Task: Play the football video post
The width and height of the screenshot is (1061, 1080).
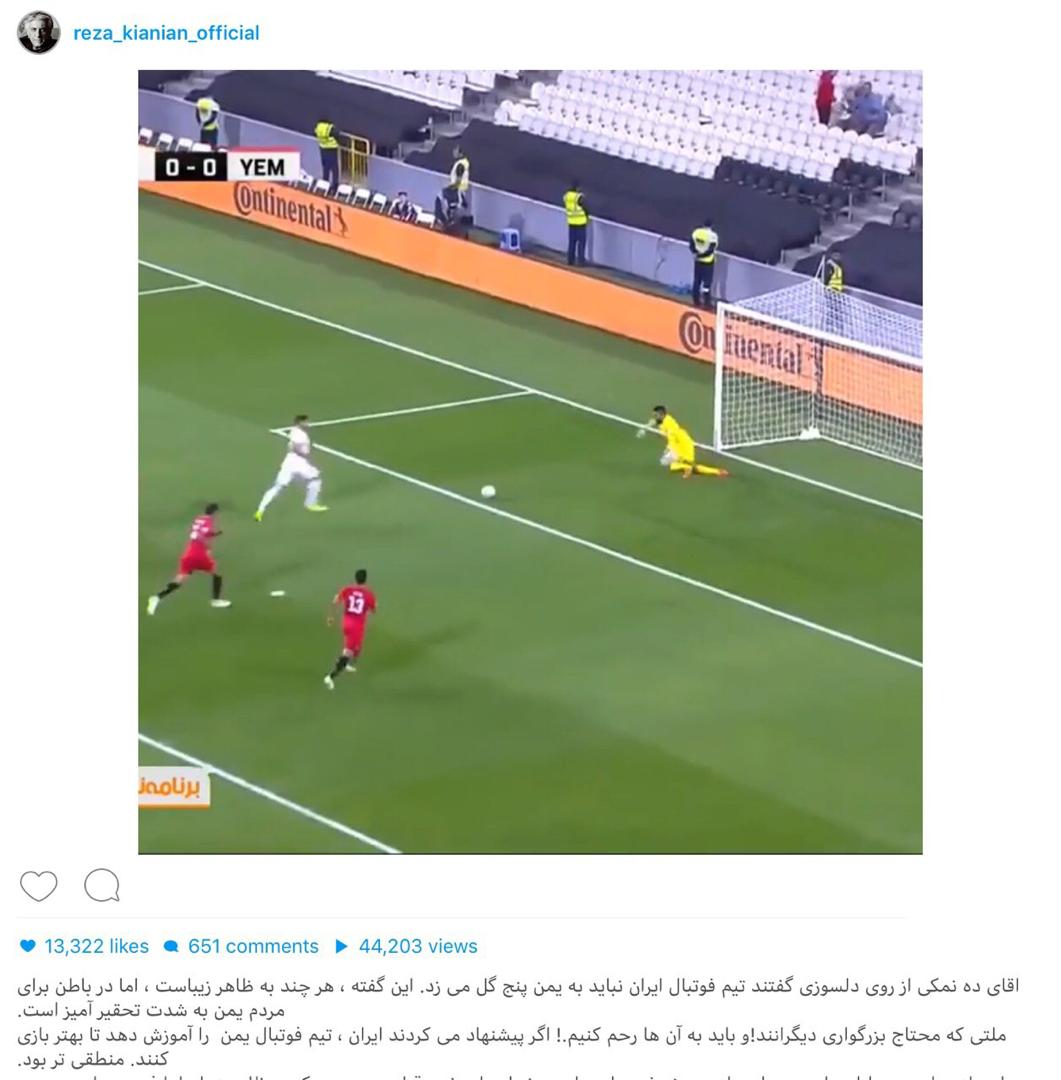Action: [530, 462]
